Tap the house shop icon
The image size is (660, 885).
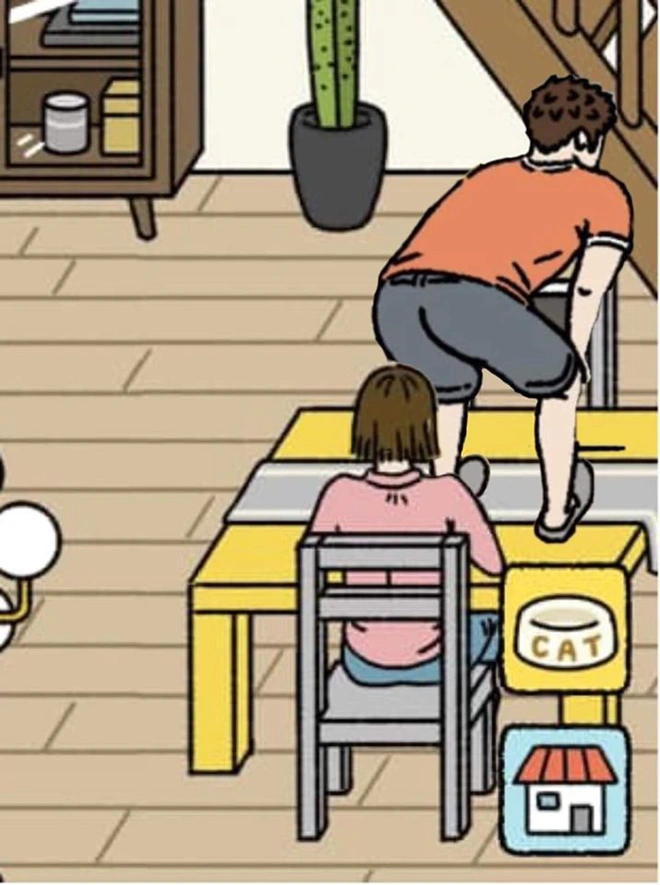pyautogui.click(x=565, y=790)
